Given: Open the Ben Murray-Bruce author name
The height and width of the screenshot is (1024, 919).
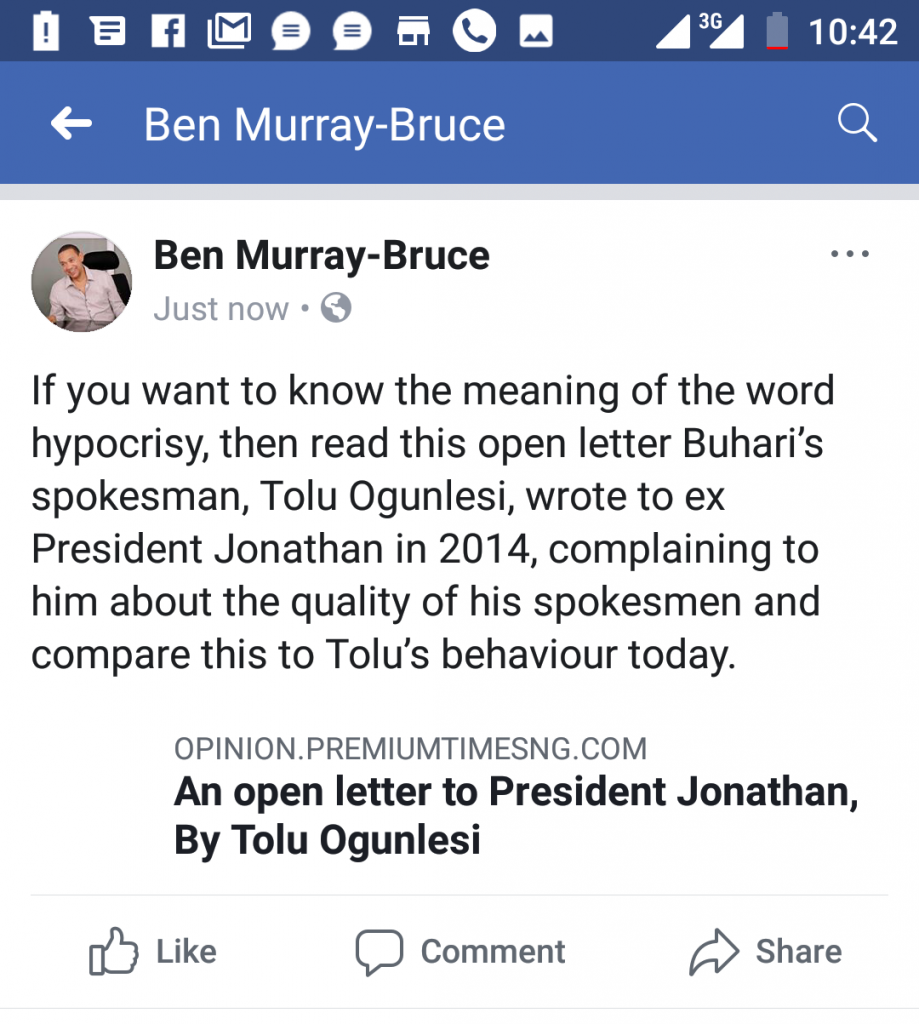Looking at the screenshot, I should (x=321, y=256).
